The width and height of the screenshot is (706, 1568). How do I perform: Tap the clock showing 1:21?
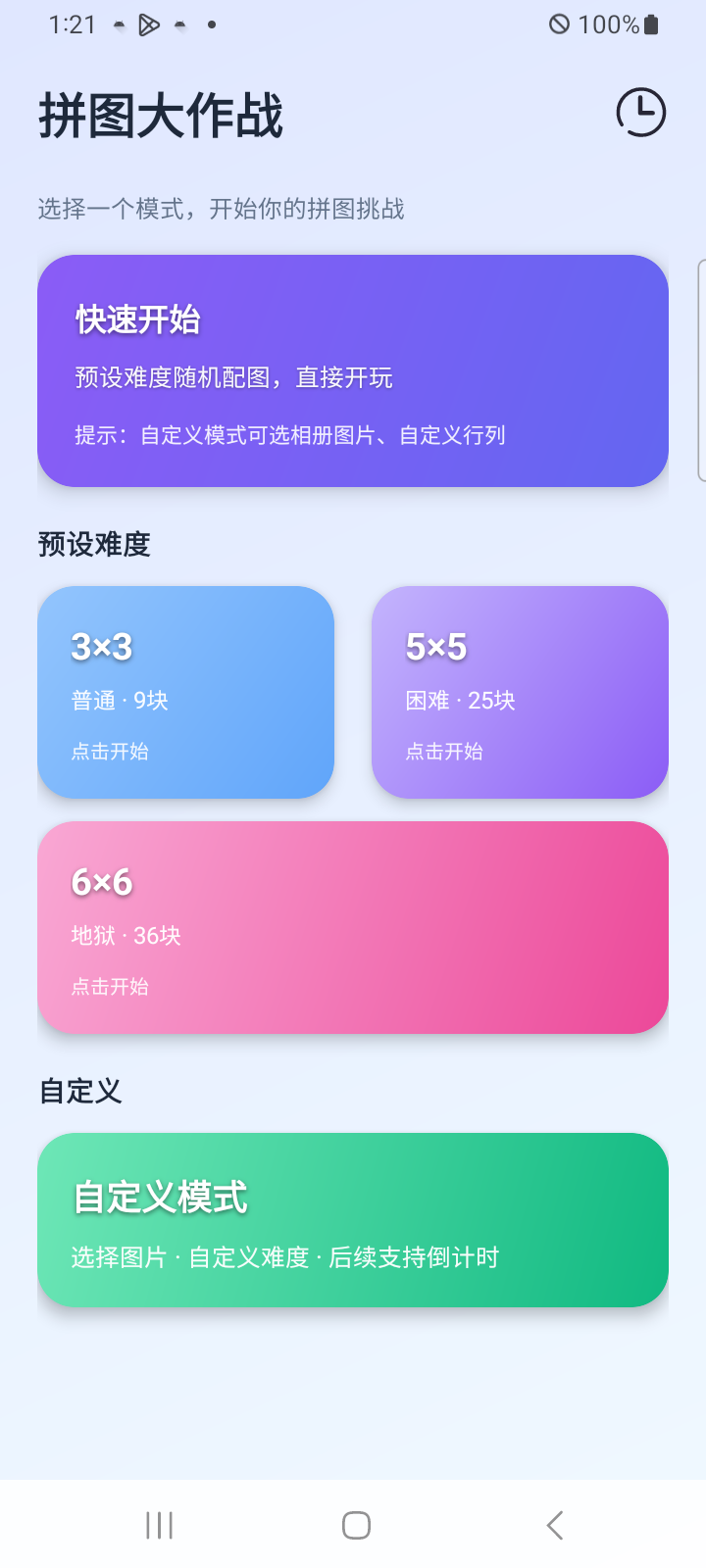pos(72,24)
